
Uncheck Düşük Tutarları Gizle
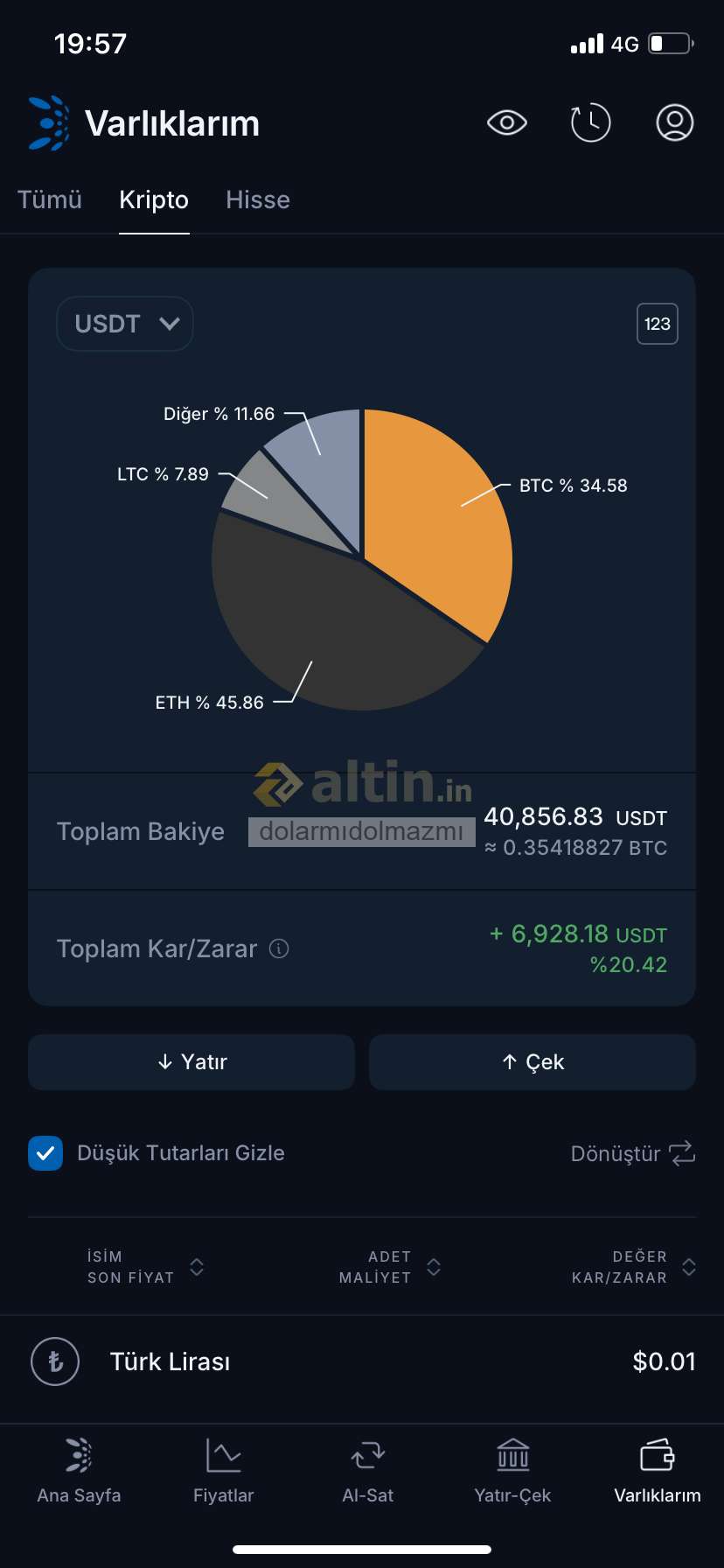tap(45, 1153)
